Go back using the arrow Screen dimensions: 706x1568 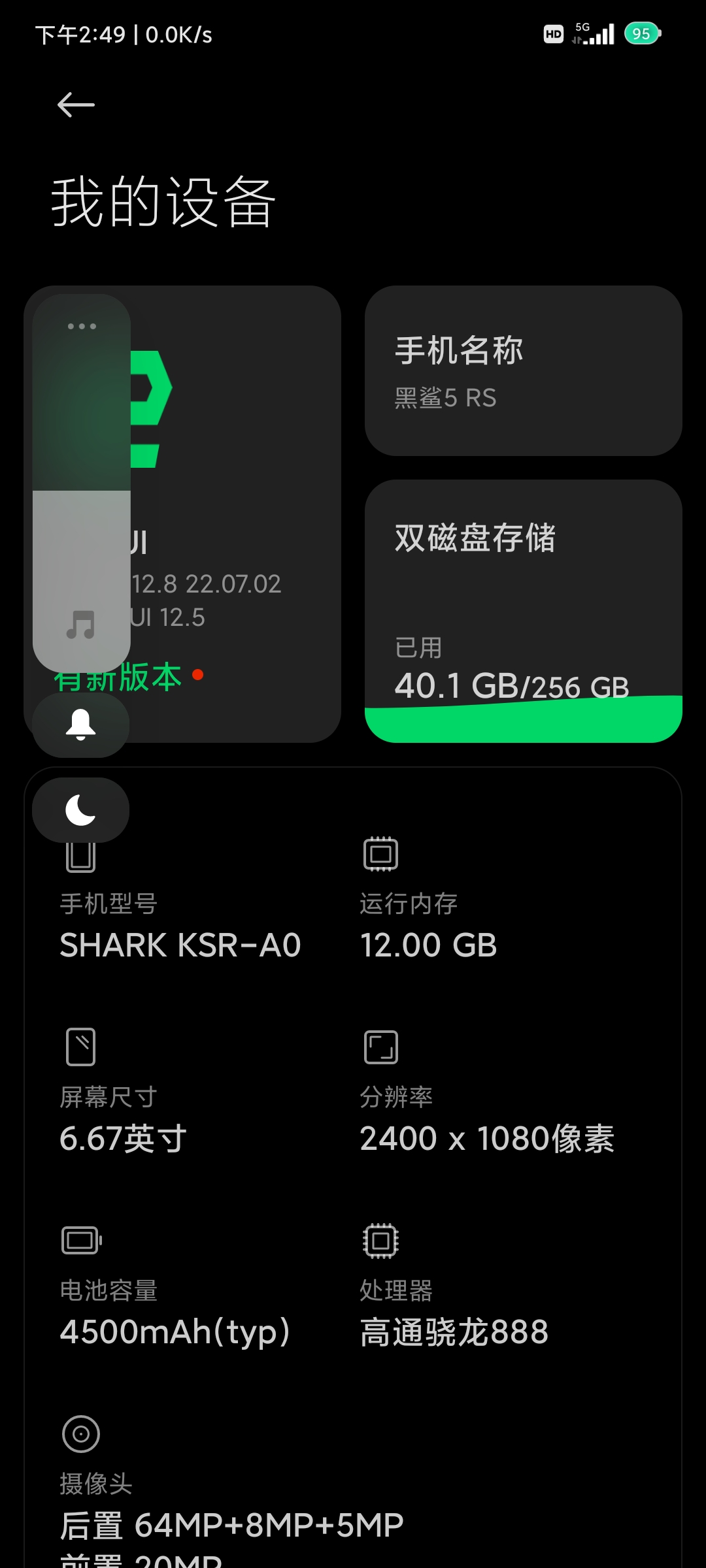76,105
